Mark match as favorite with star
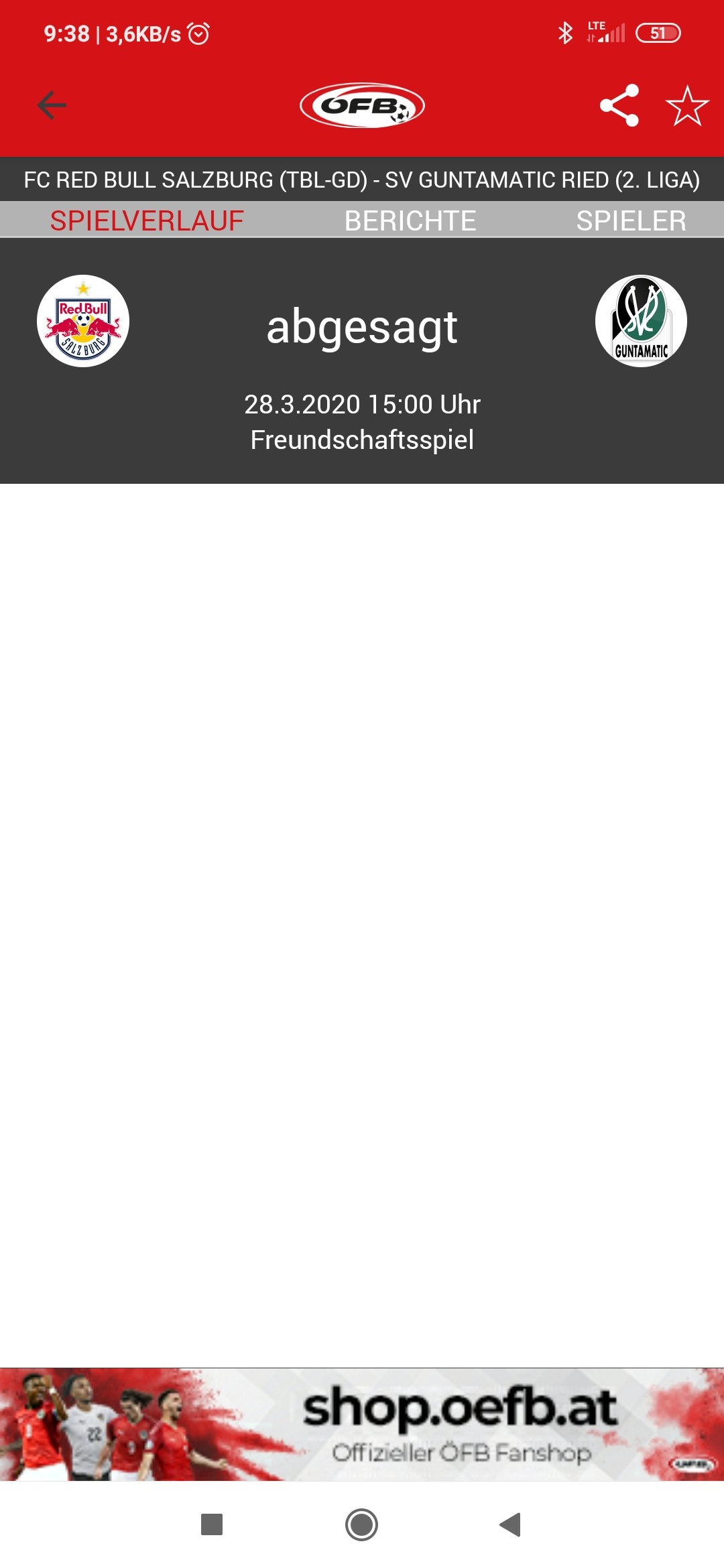 pyautogui.click(x=687, y=105)
